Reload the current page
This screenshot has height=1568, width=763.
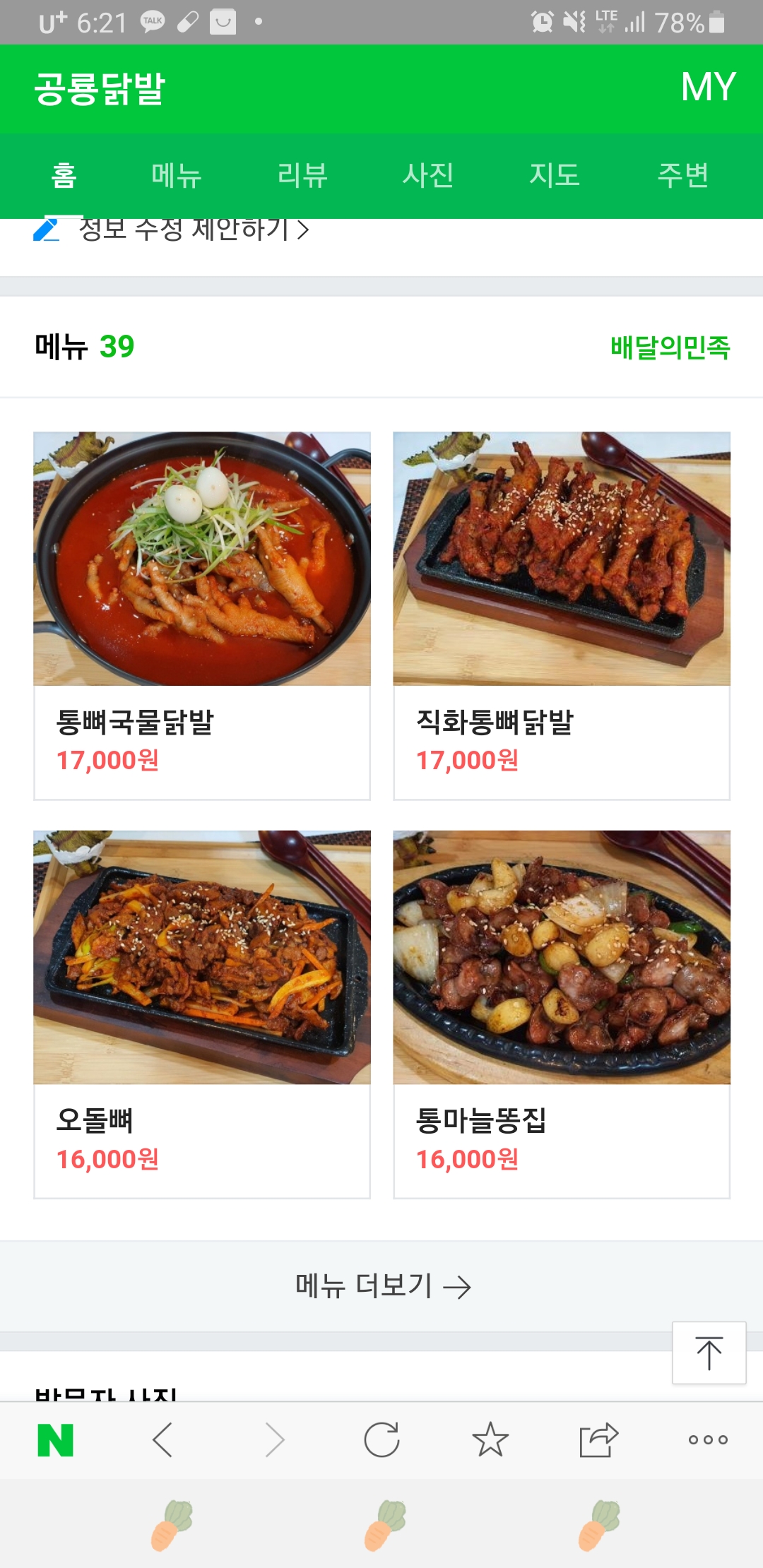[381, 1440]
